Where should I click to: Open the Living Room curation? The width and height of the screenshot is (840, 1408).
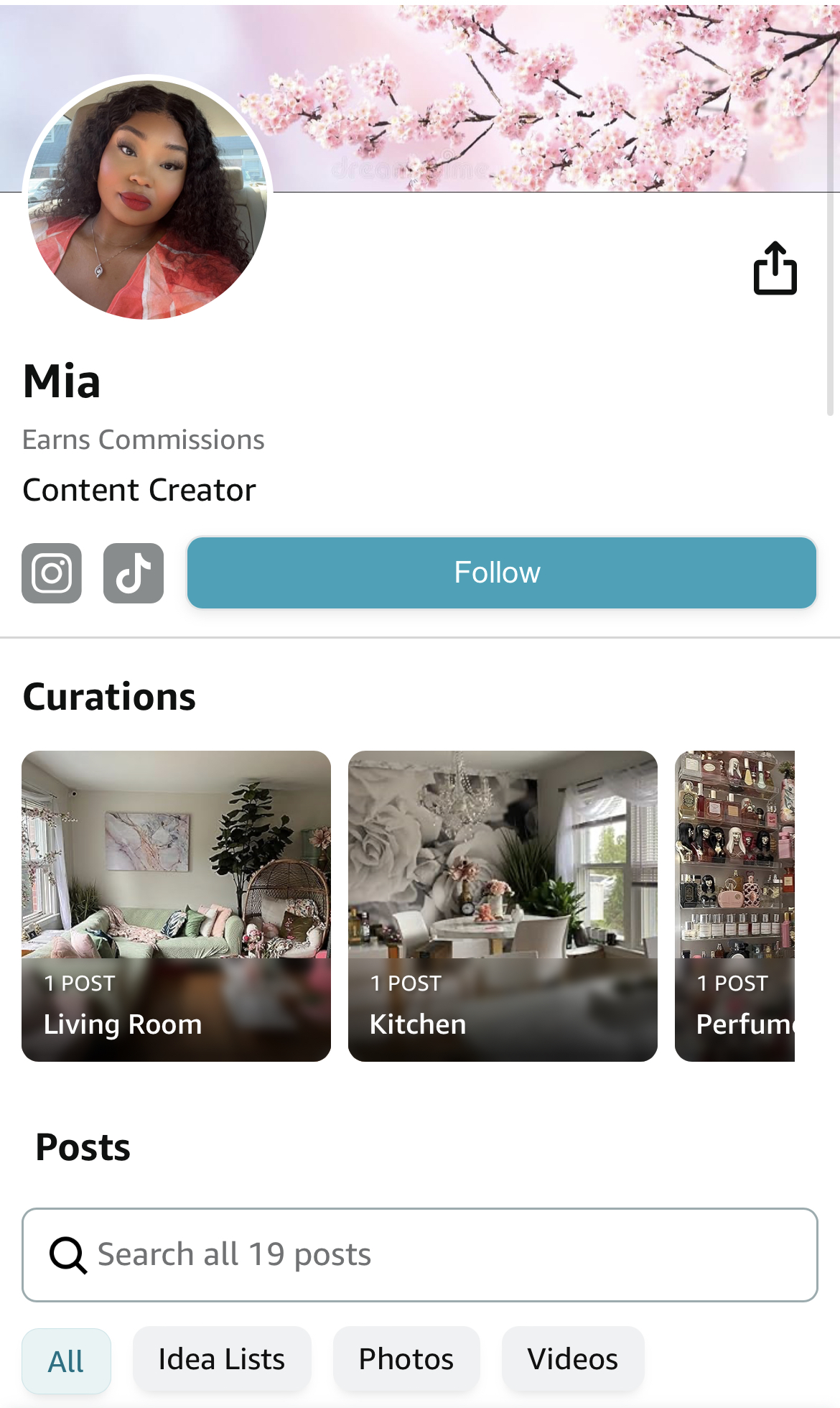coord(176,906)
